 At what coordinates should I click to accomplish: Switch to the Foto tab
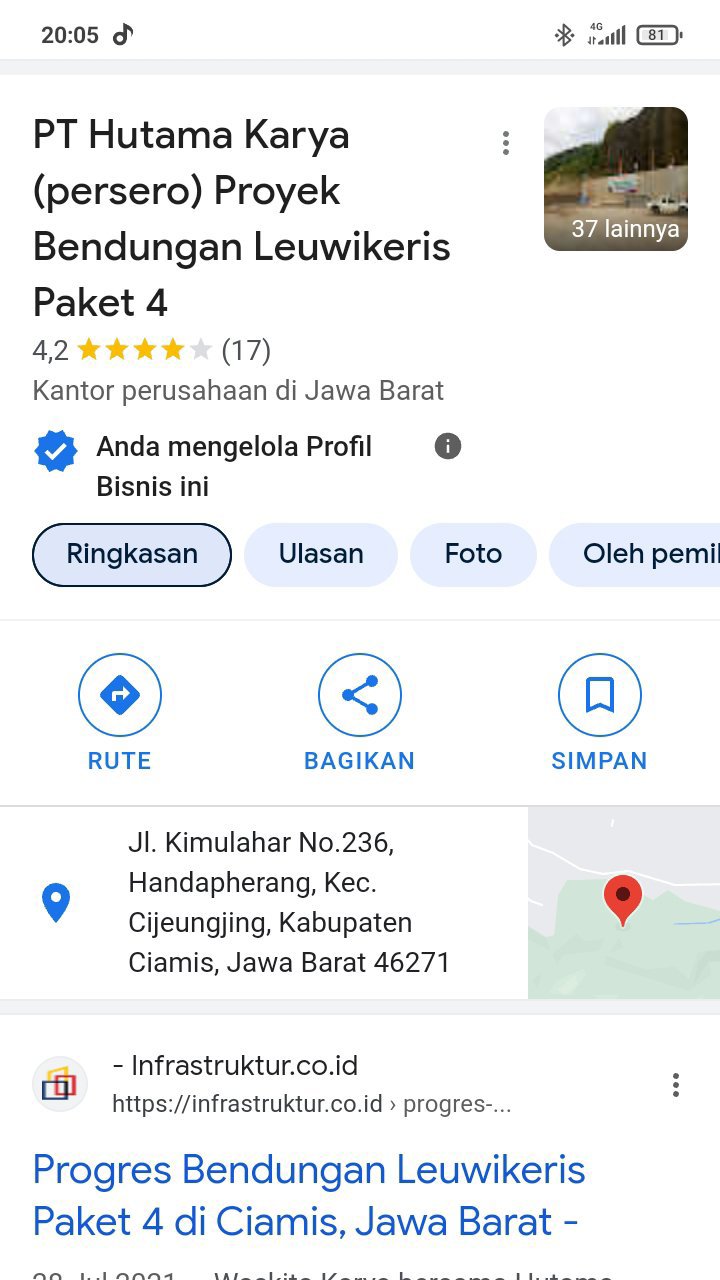[x=473, y=554]
